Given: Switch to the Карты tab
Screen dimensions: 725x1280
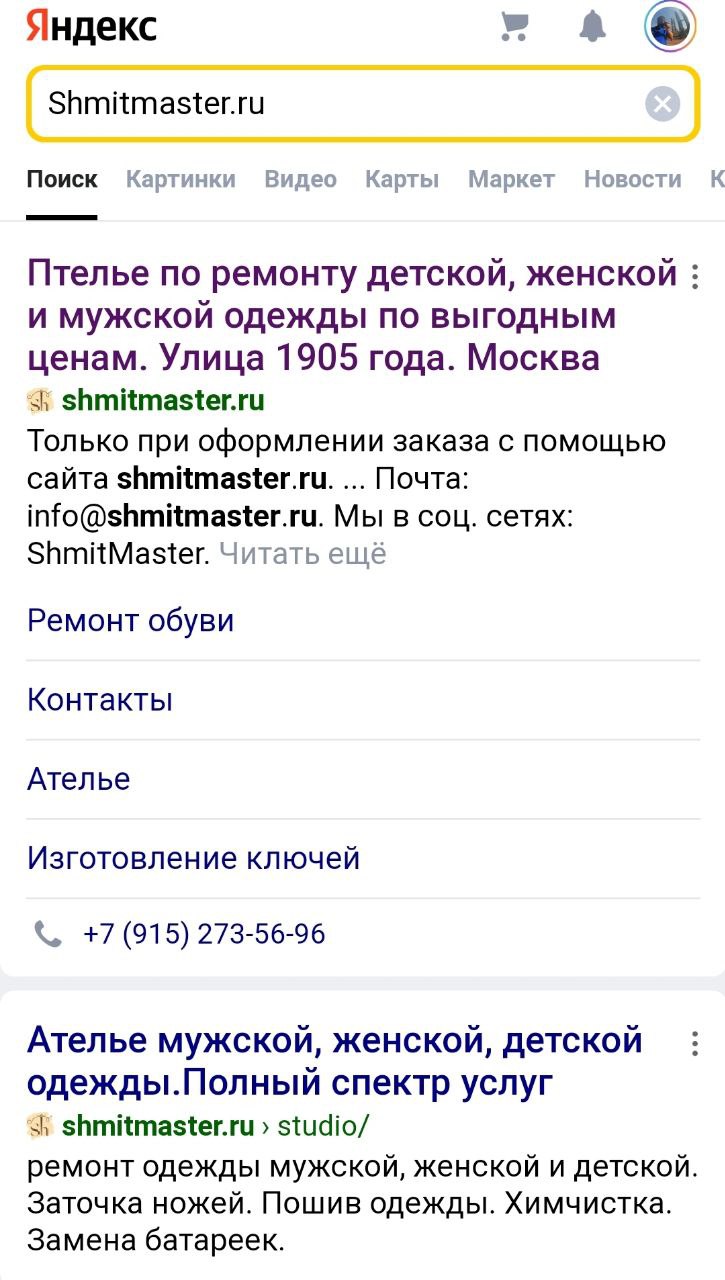Looking at the screenshot, I should click(402, 180).
